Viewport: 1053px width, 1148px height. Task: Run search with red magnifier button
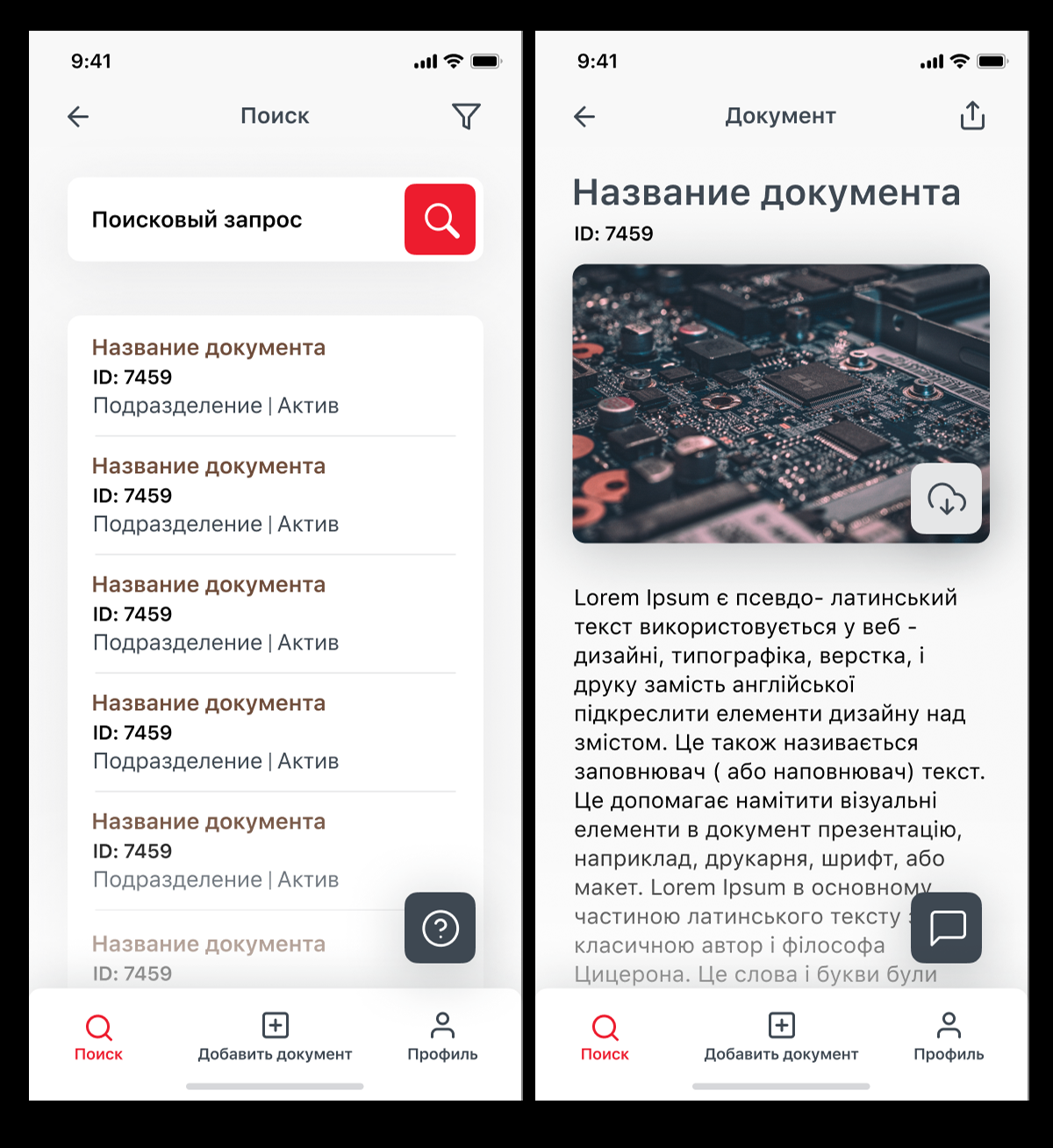[440, 219]
